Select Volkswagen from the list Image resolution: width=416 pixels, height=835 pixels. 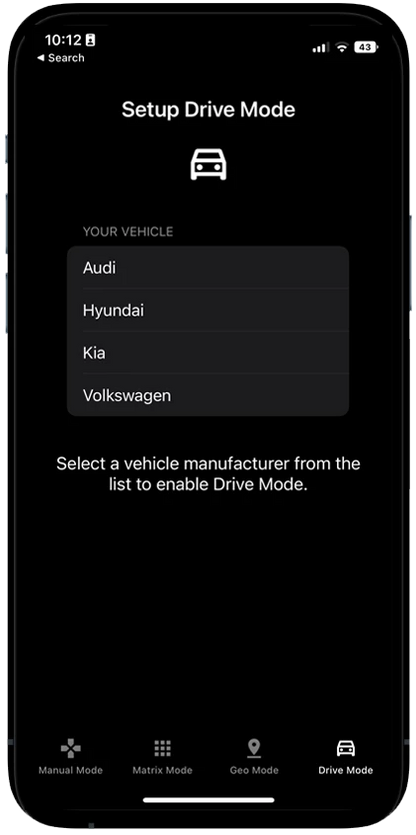(208, 395)
